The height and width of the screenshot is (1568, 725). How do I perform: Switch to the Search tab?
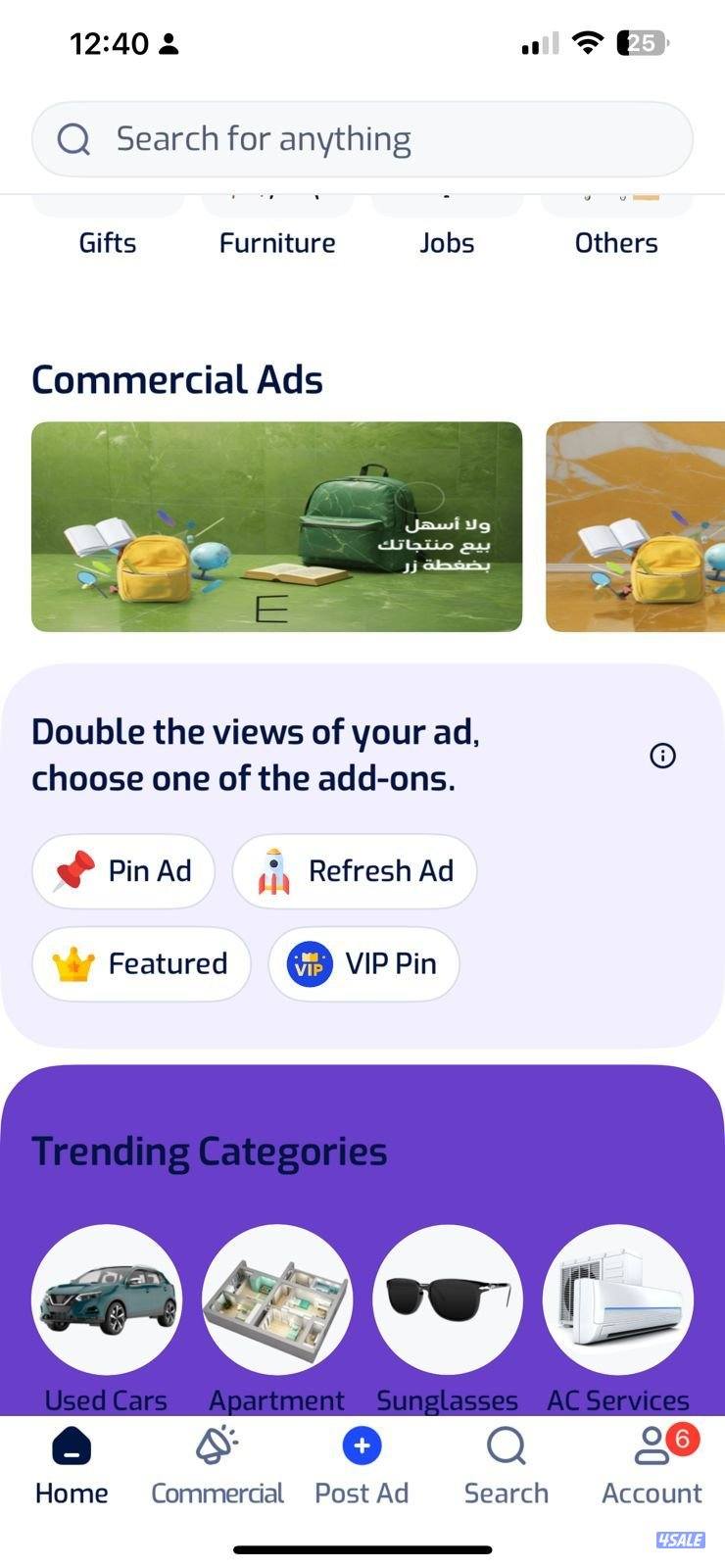tap(507, 1466)
